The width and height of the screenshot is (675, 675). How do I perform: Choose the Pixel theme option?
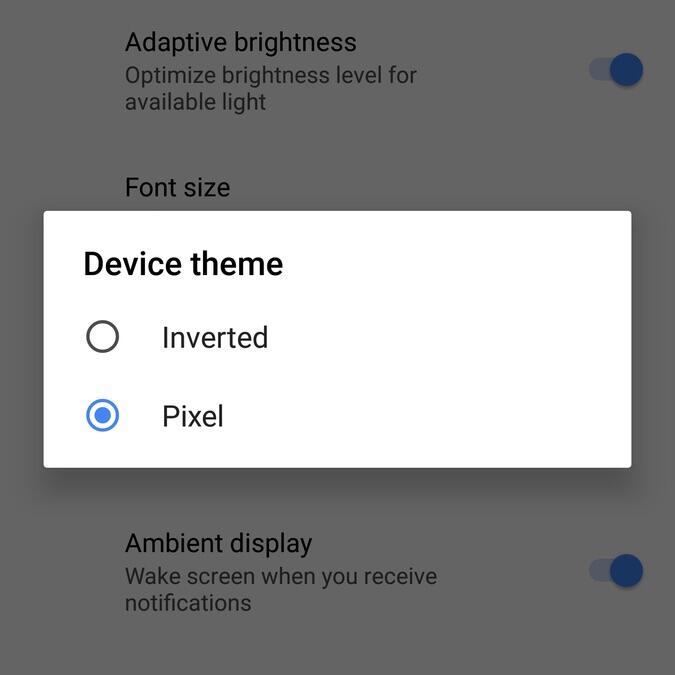pyautogui.click(x=103, y=416)
